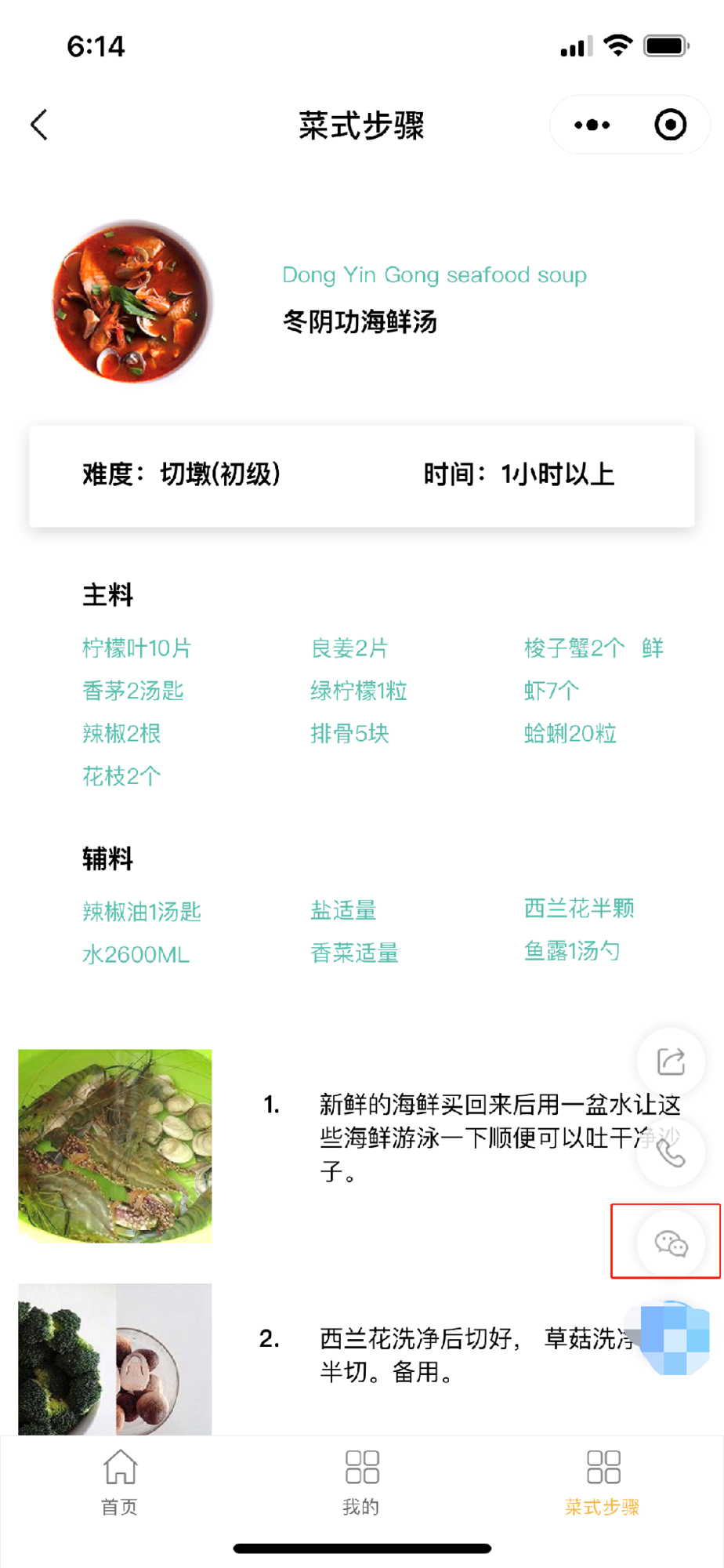Switch to the 首页 tab
The height and width of the screenshot is (1568, 724).
click(120, 1480)
